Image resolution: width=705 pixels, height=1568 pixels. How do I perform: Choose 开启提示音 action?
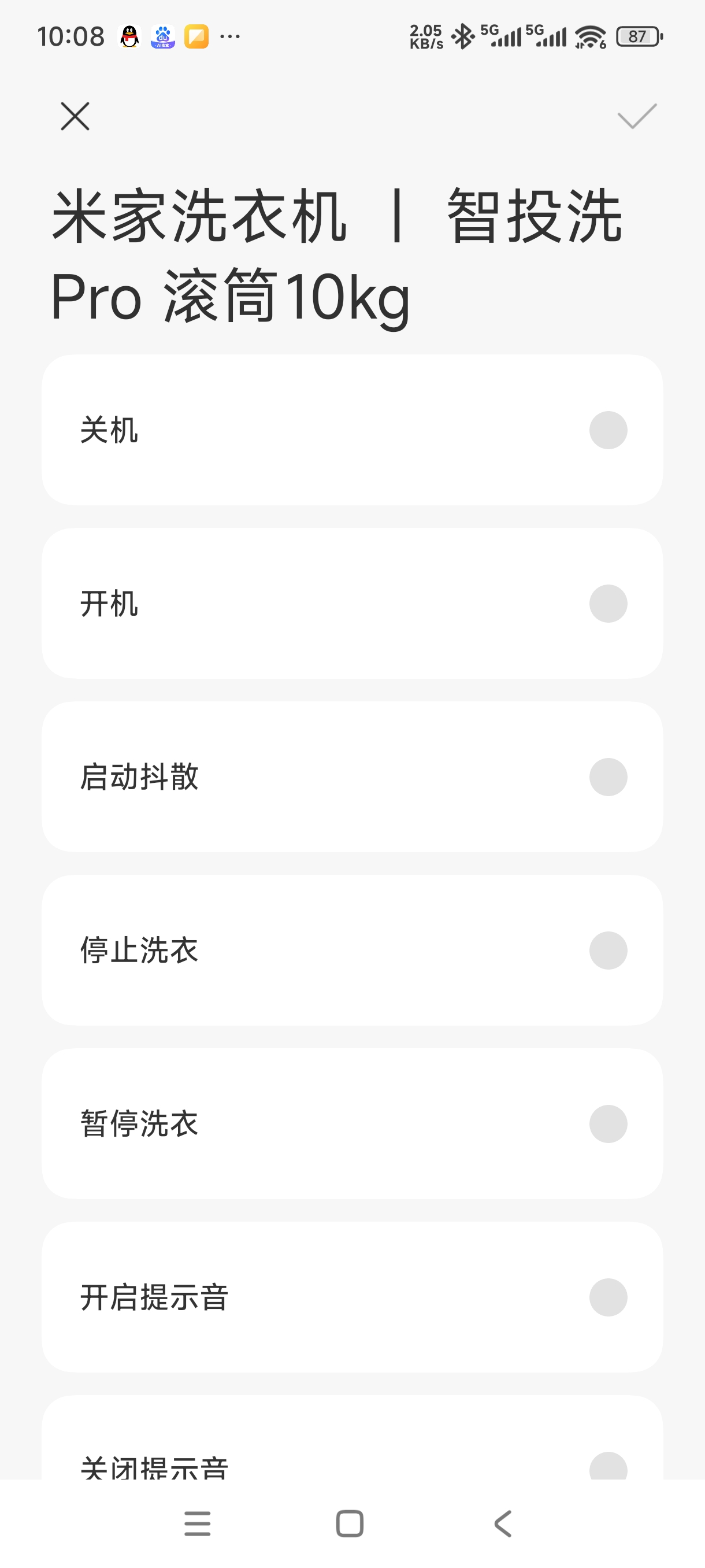pyautogui.click(x=608, y=1297)
